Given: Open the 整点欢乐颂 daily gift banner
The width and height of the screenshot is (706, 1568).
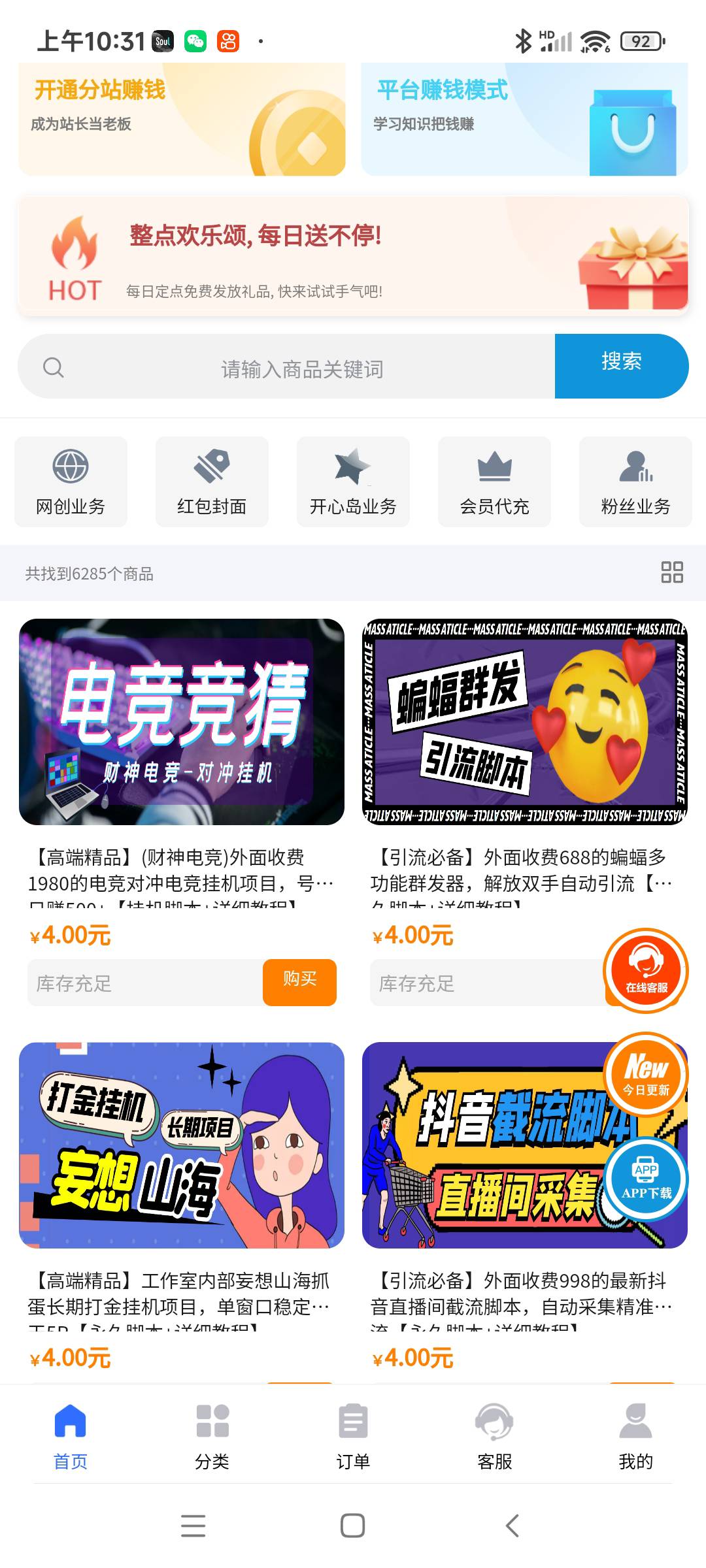Looking at the screenshot, I should [353, 257].
